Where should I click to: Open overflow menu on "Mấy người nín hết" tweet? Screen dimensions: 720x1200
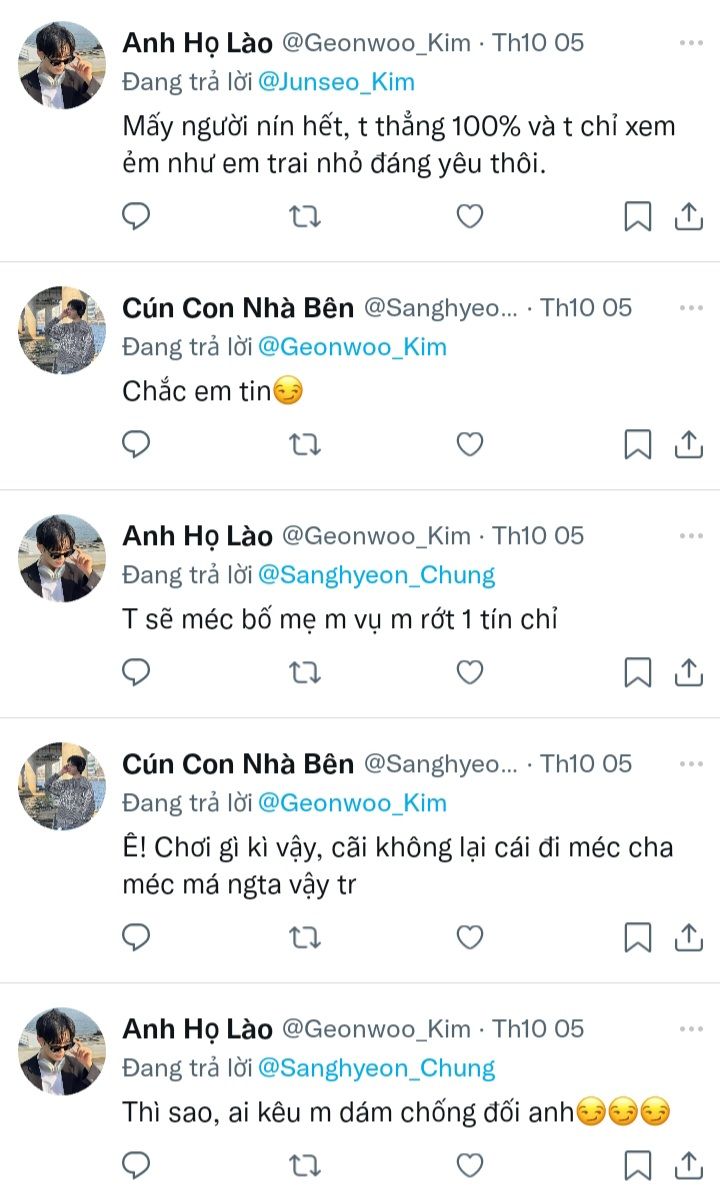691,43
